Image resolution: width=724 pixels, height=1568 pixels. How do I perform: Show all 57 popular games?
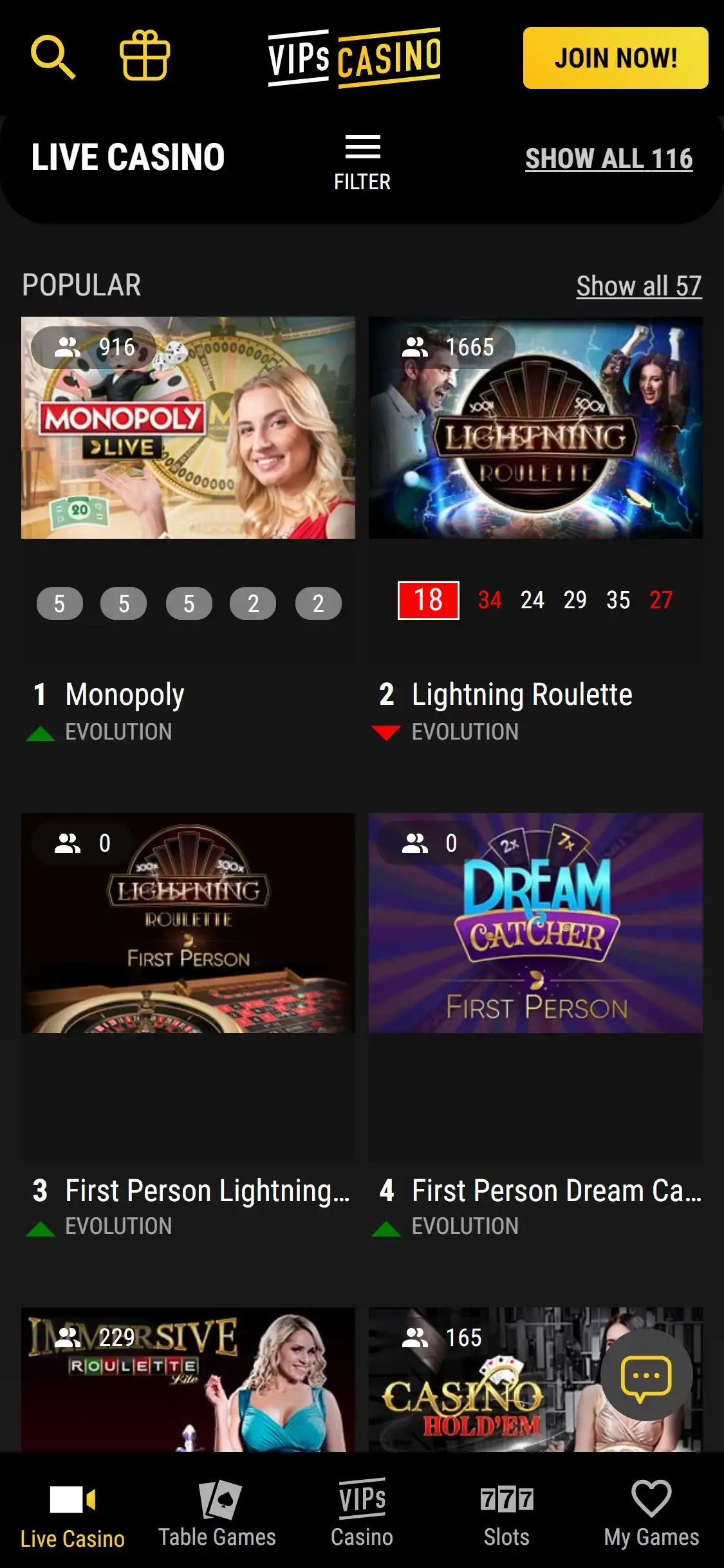(638, 286)
